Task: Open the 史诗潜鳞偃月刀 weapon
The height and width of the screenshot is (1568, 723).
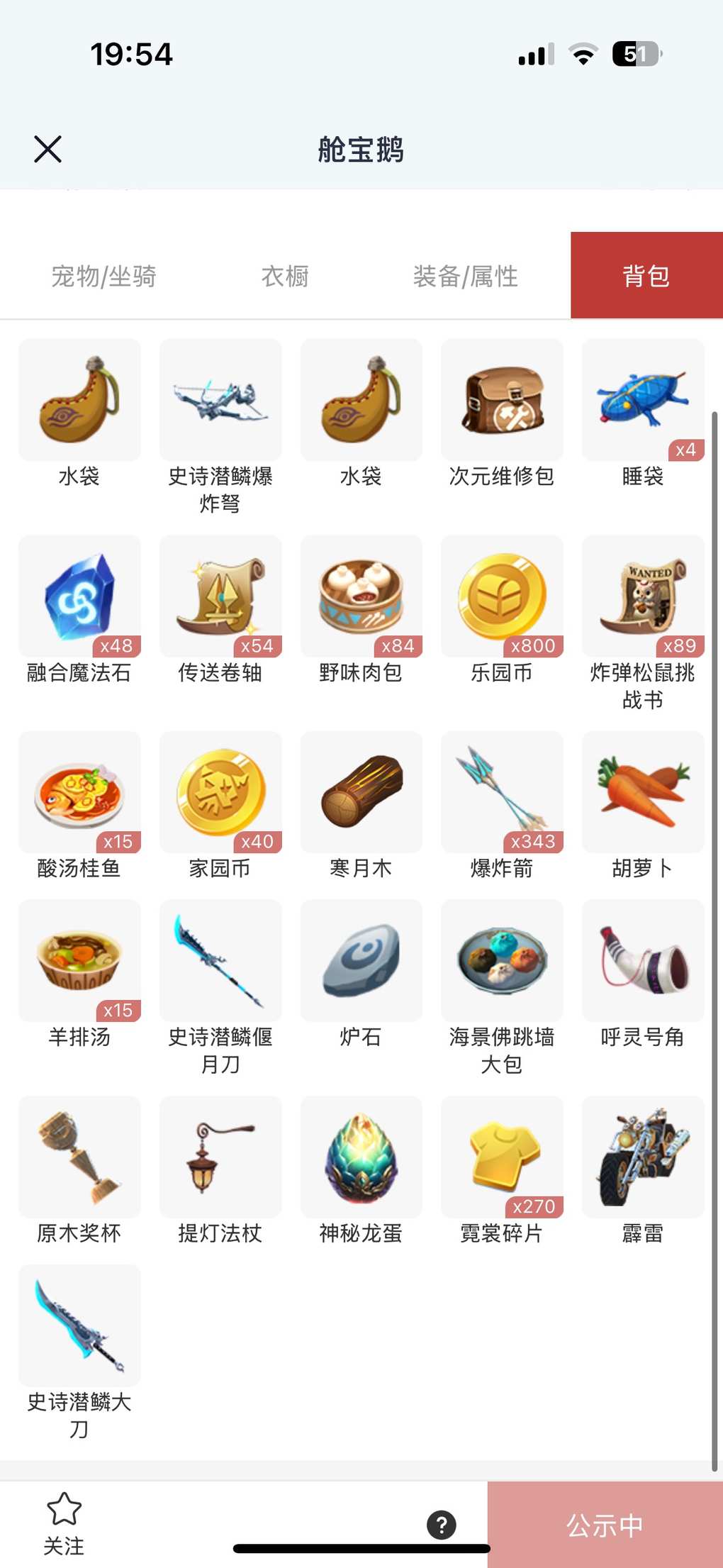Action: pyautogui.click(x=220, y=960)
